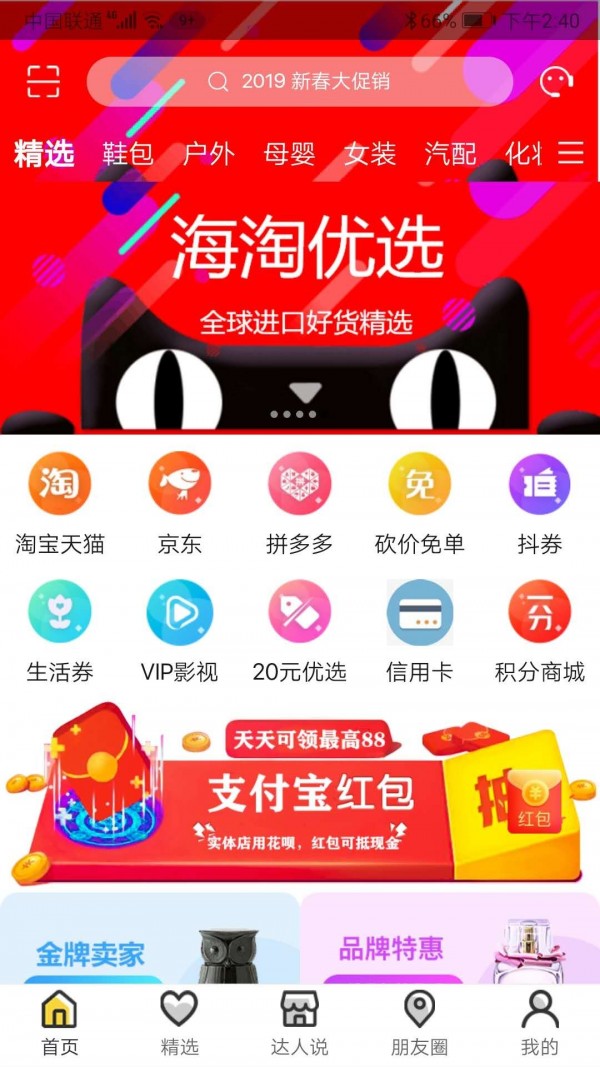Open 京东 shortcut

(180, 502)
